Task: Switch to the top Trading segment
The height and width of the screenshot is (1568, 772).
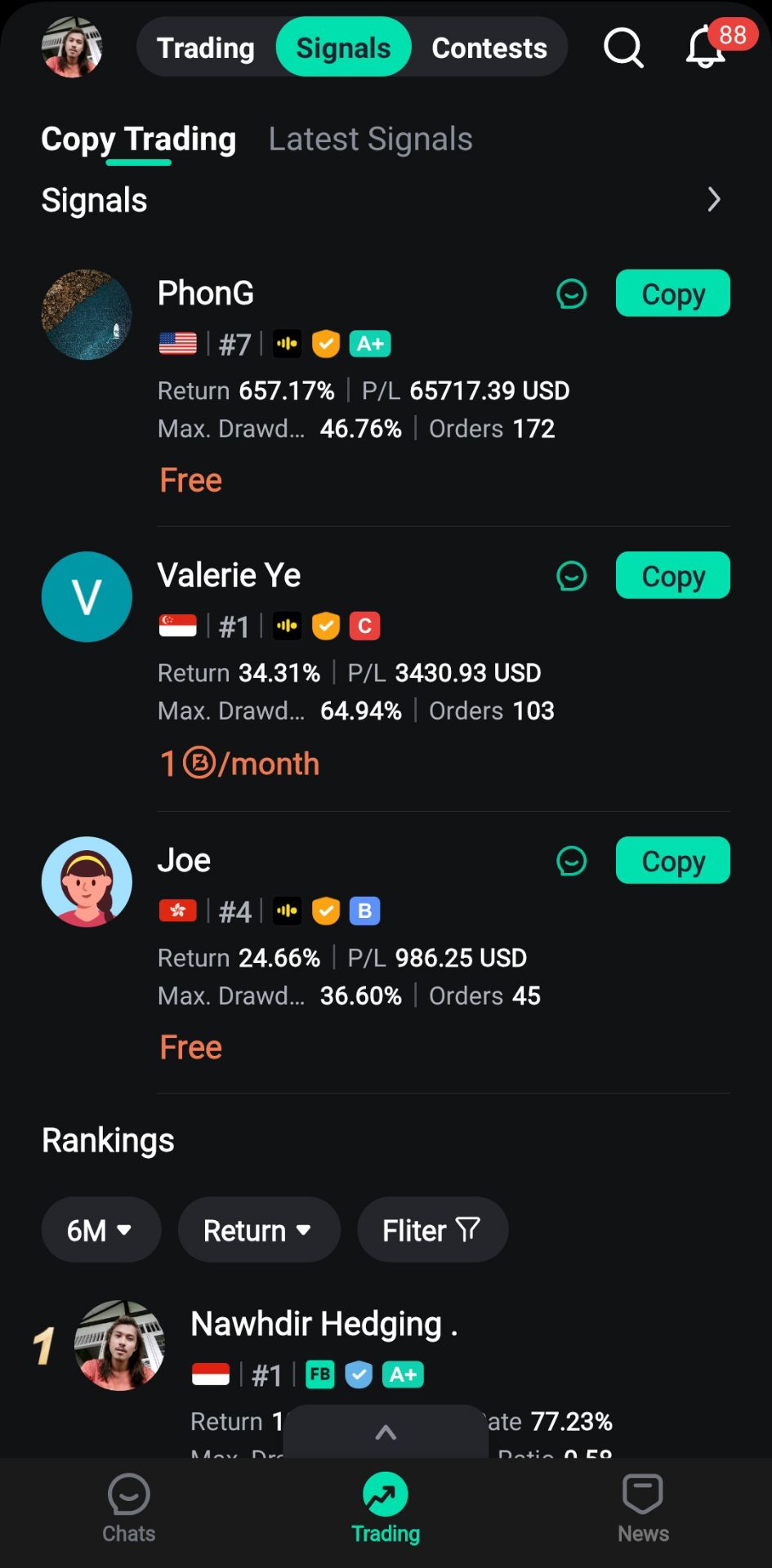Action: [x=206, y=47]
